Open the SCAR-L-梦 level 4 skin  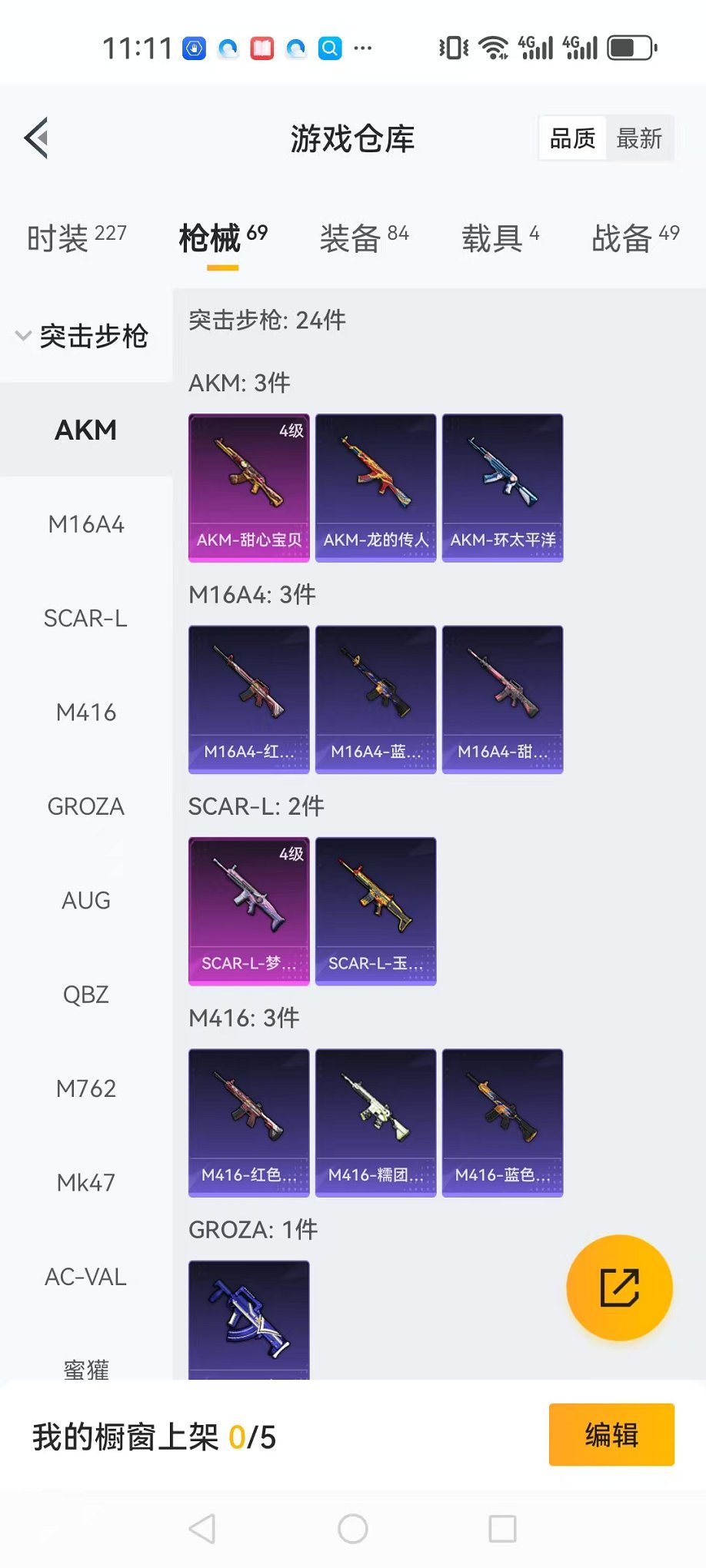click(x=249, y=911)
